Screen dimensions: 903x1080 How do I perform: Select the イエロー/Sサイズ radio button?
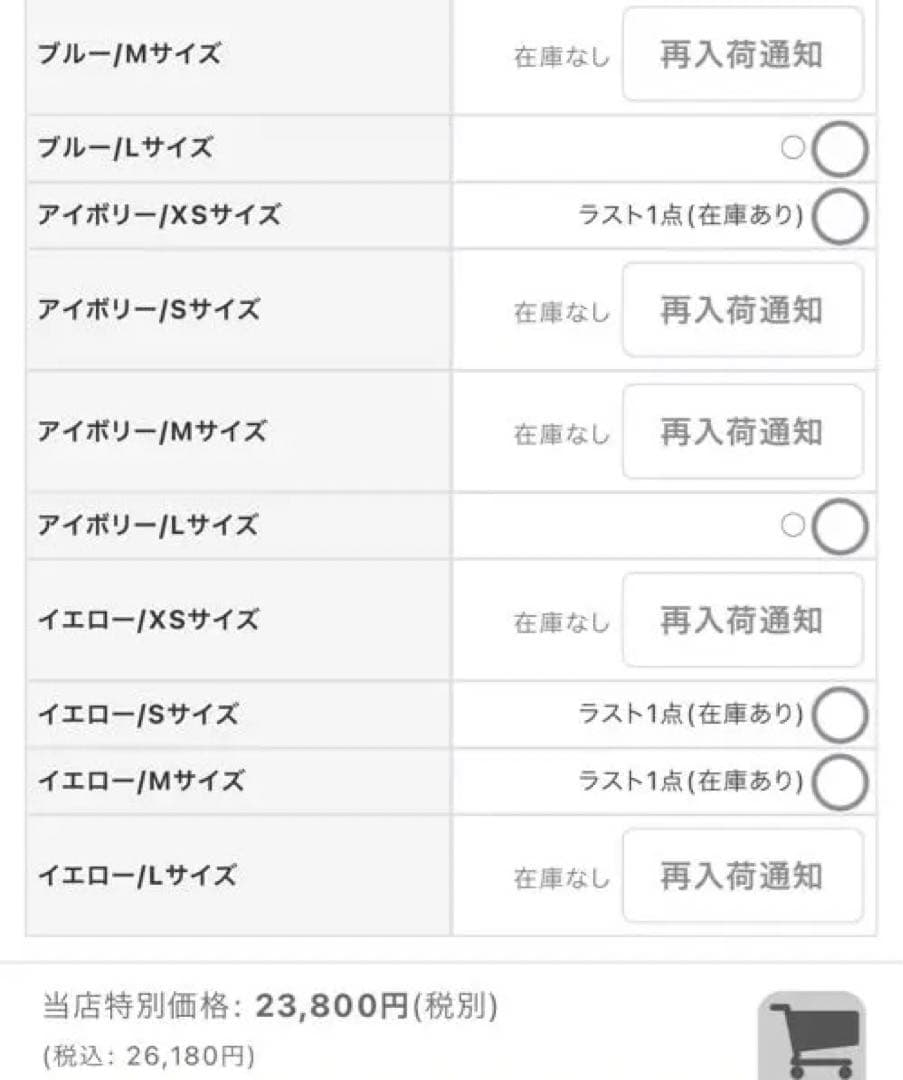[x=839, y=715]
